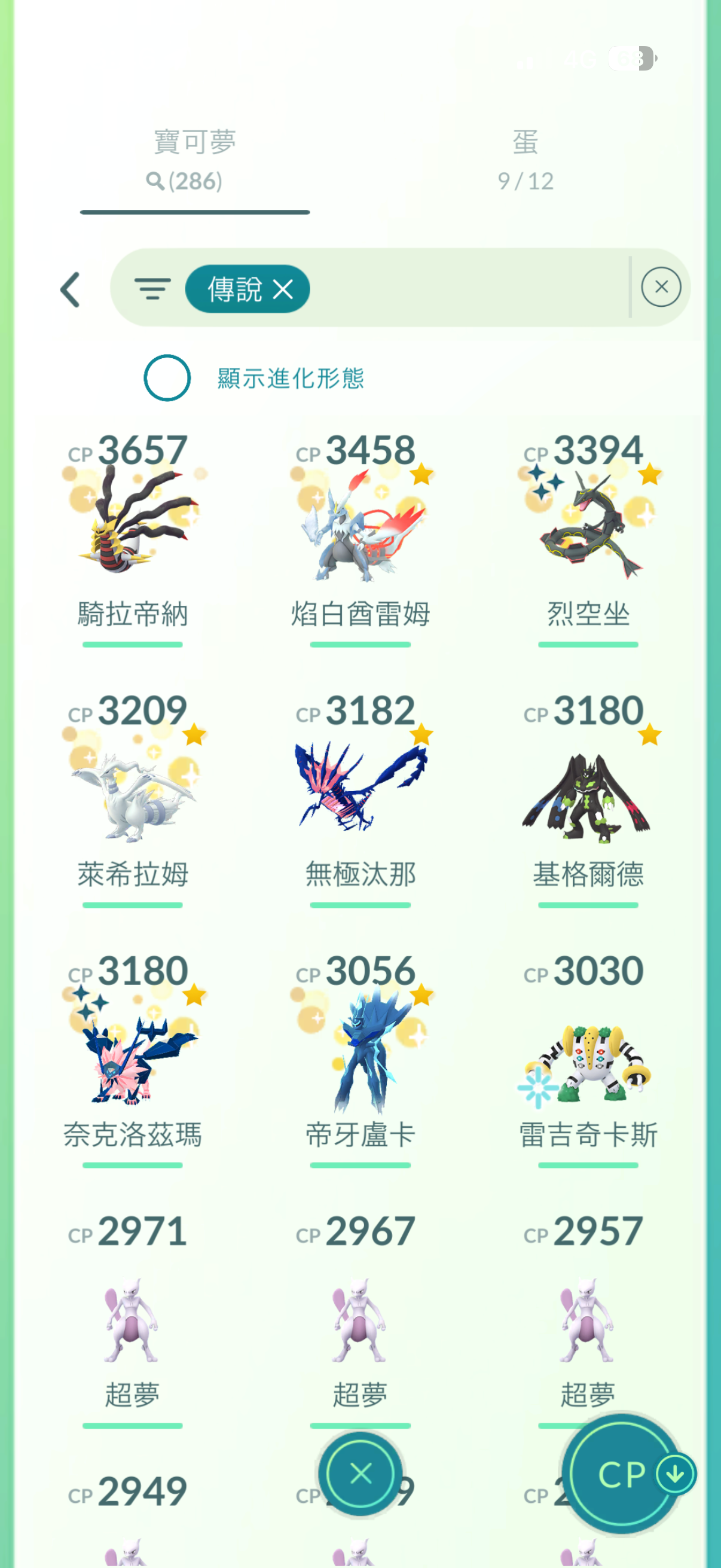Close the Pokémon list with the round X button

[x=361, y=1473]
